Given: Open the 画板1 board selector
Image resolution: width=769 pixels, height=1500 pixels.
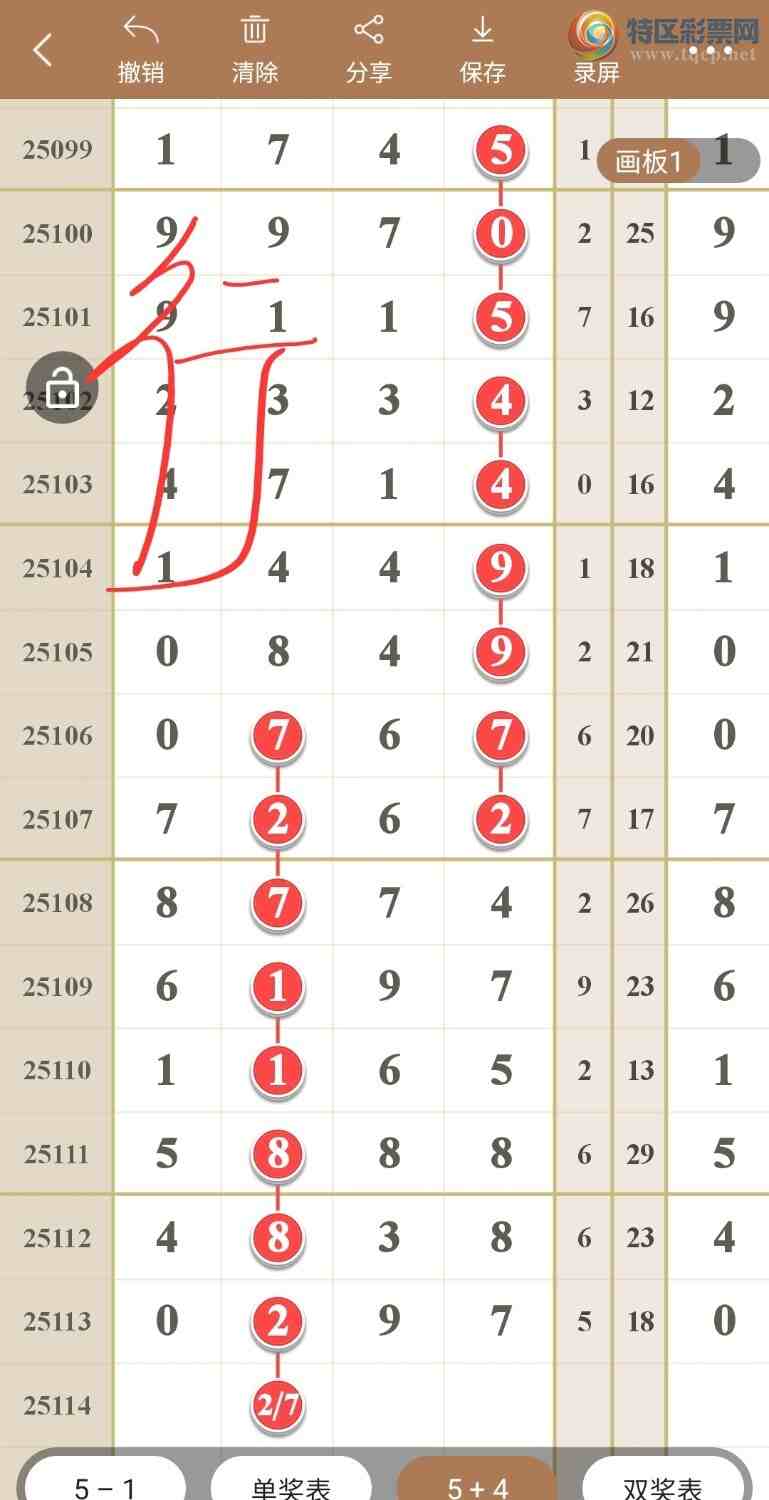Looking at the screenshot, I should (x=650, y=161).
